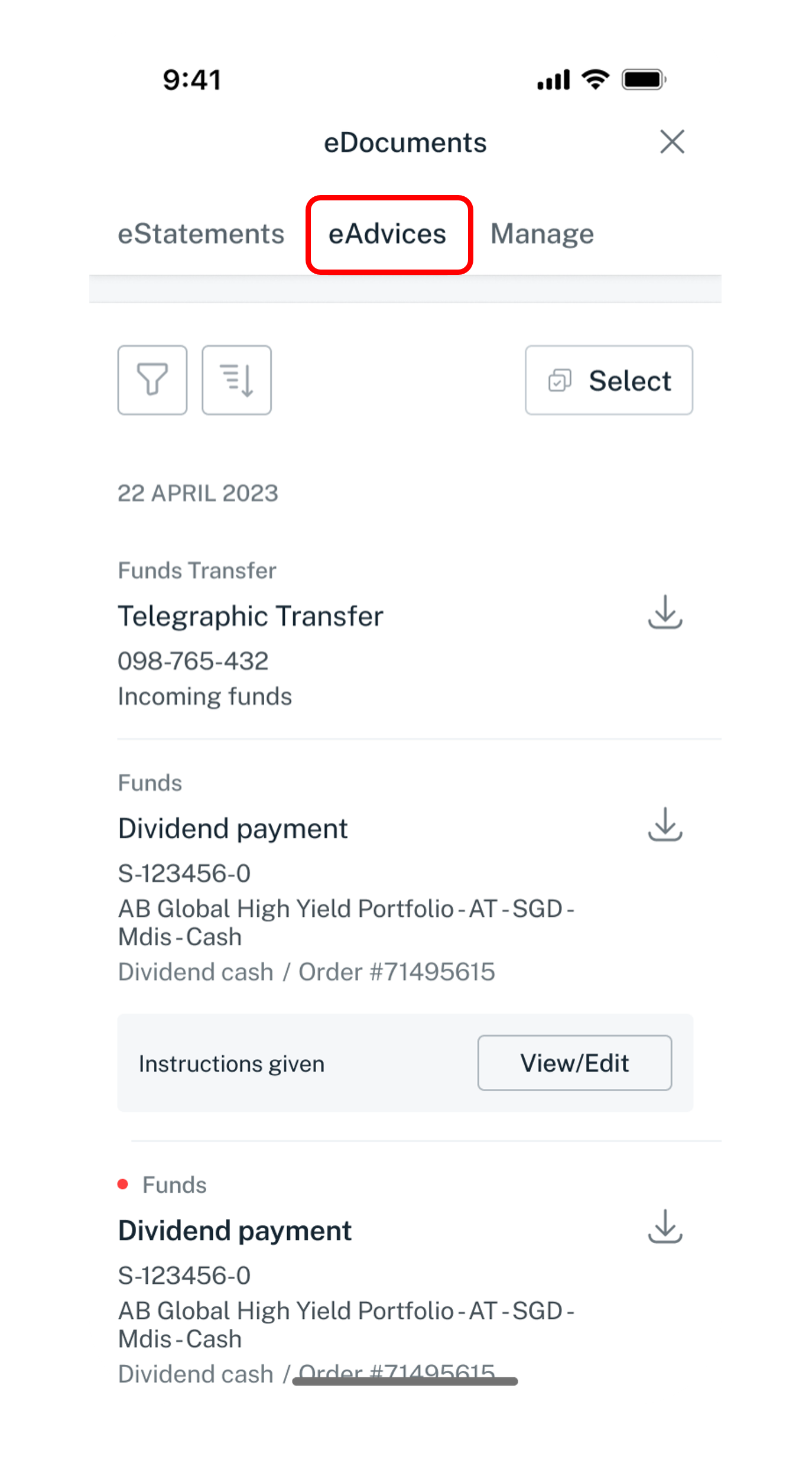Open the filter options
The width and height of the screenshot is (812, 1463).
click(152, 380)
